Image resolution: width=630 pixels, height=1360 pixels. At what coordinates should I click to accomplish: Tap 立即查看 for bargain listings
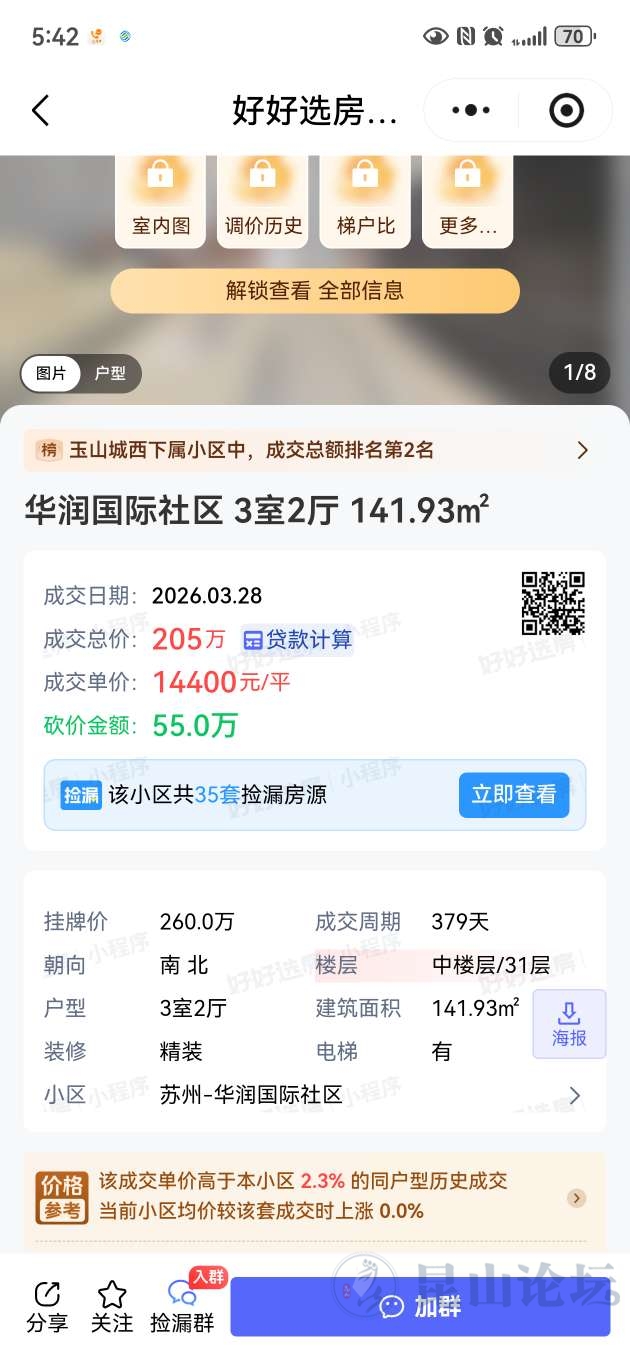(x=513, y=795)
